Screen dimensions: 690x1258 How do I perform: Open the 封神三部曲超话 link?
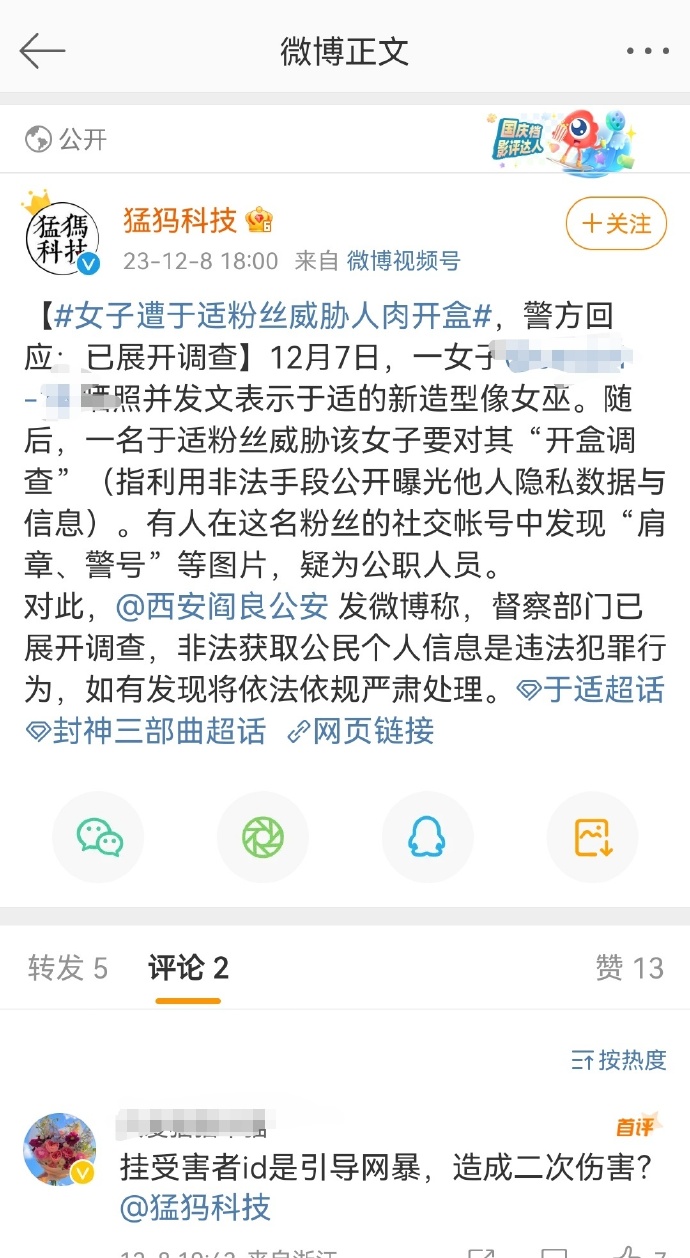pyautogui.click(x=147, y=731)
